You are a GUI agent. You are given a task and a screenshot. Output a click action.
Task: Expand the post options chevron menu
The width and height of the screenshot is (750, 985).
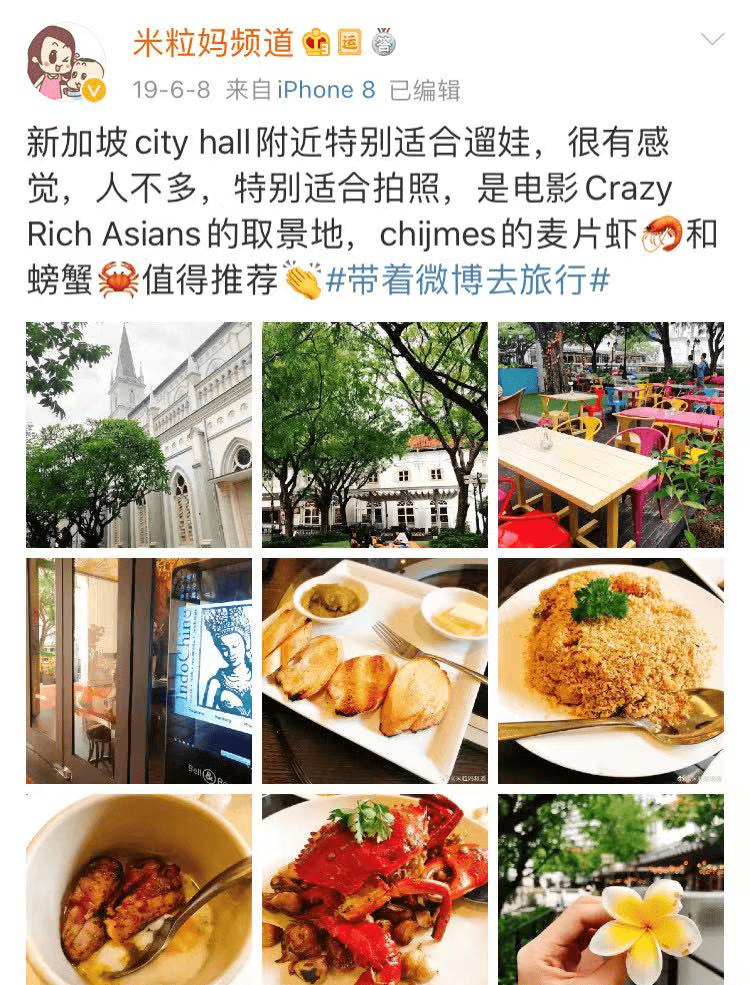coord(712,40)
